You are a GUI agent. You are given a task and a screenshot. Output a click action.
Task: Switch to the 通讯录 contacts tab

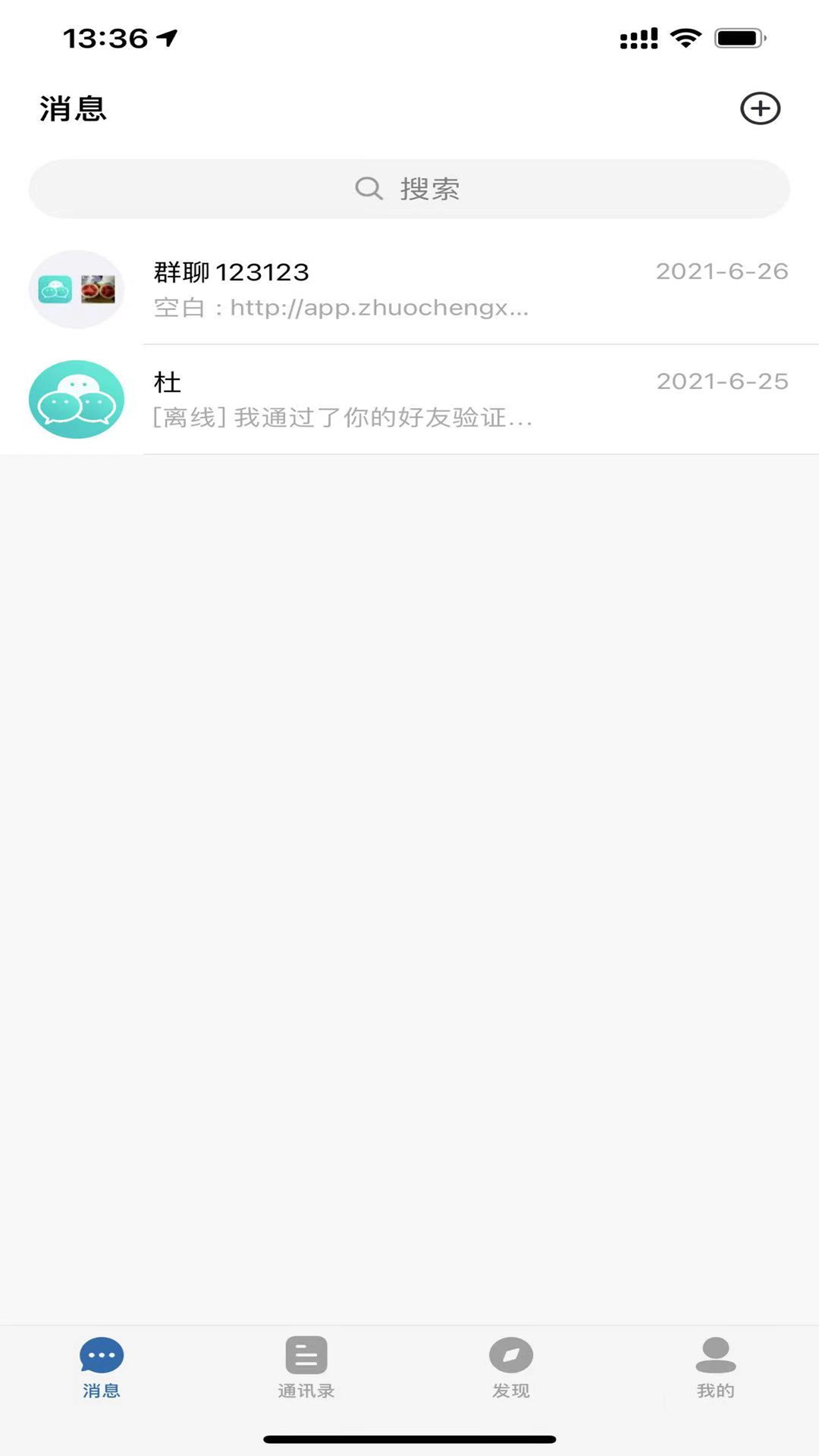[x=306, y=1367]
